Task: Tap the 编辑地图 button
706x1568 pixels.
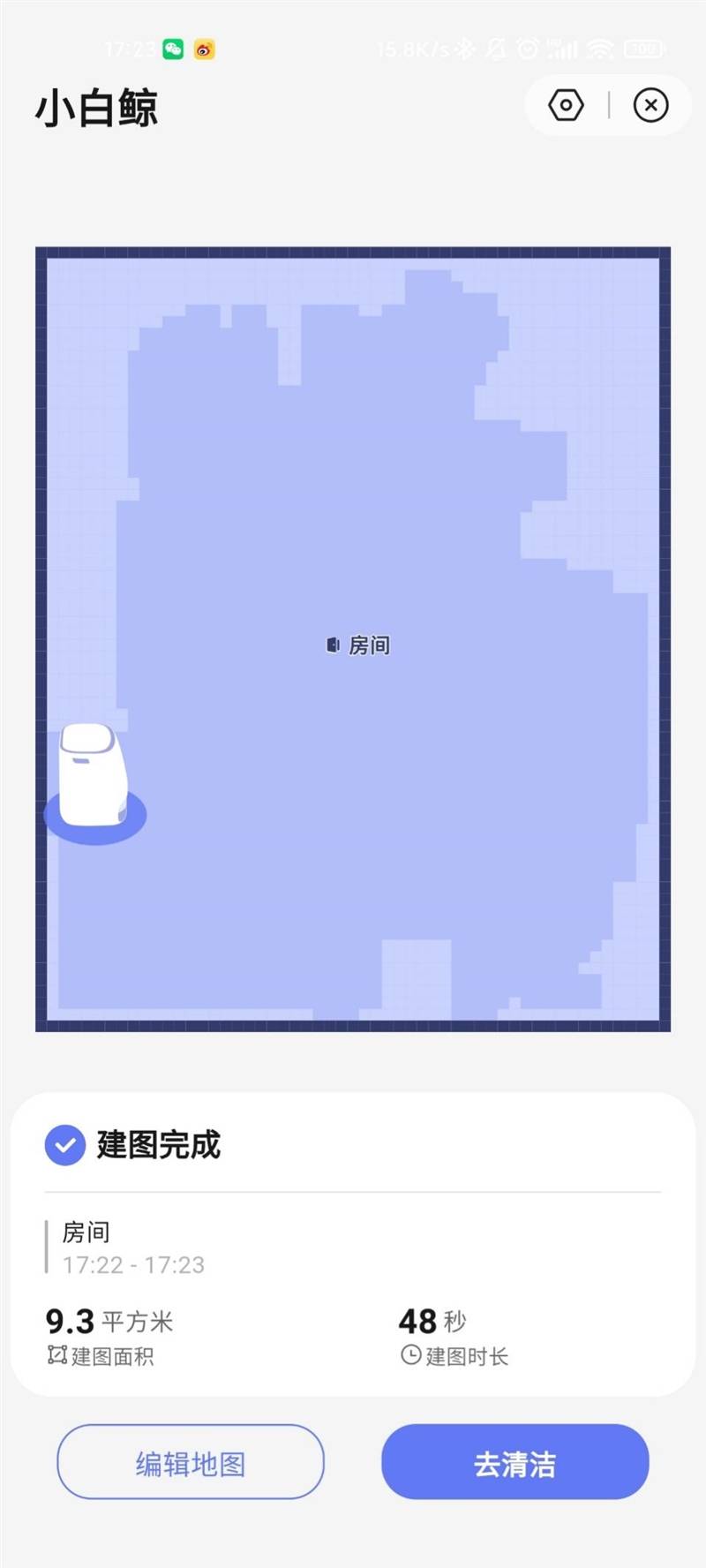Action: tap(191, 1462)
